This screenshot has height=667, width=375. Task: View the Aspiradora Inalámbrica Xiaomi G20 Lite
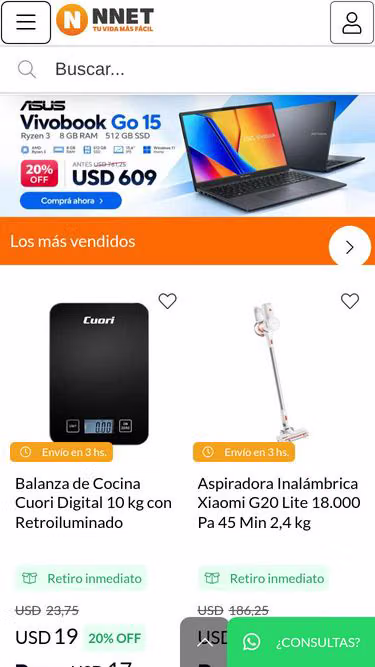(278, 503)
